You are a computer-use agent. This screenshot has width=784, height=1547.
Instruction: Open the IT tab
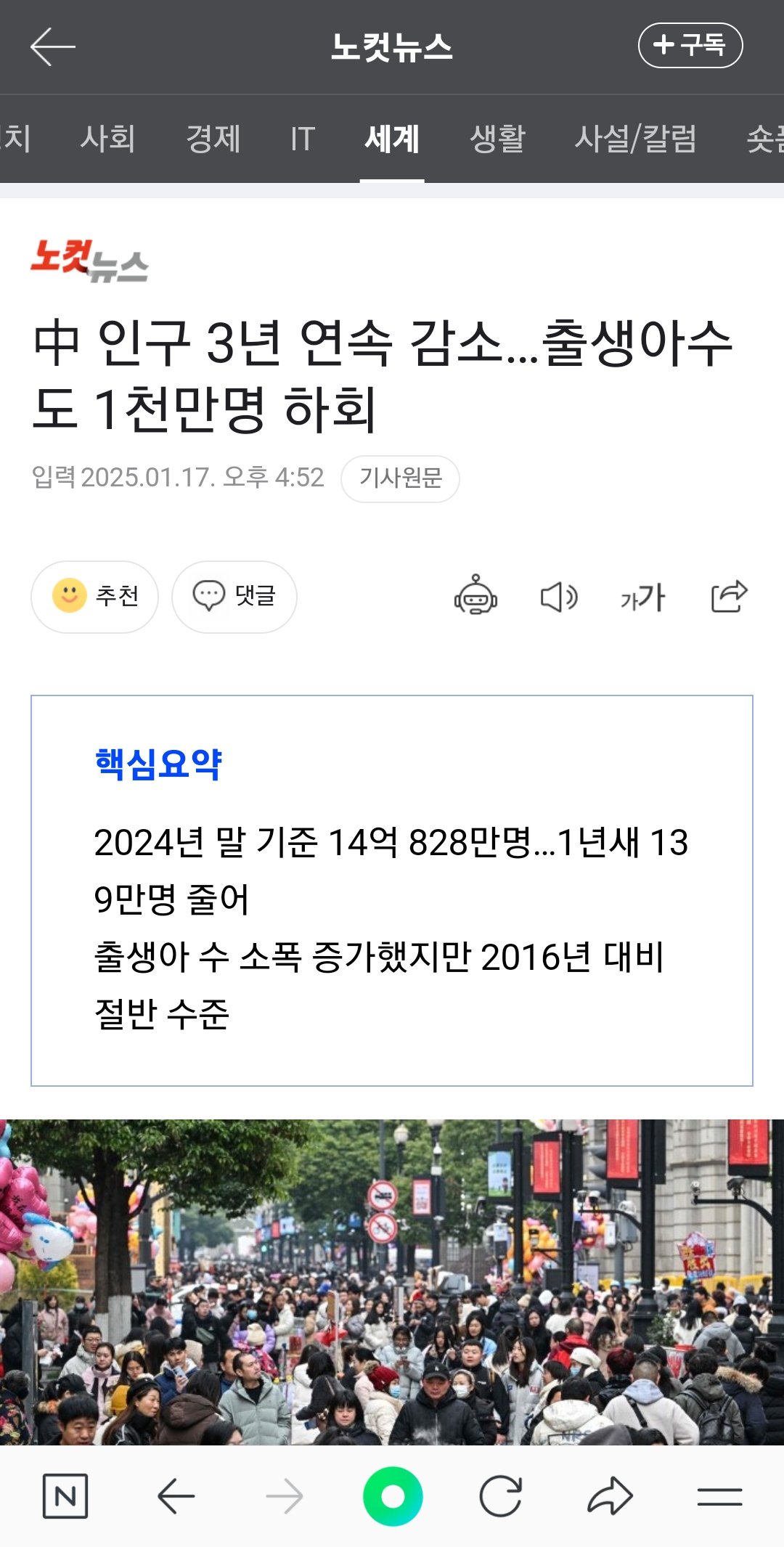click(x=302, y=139)
